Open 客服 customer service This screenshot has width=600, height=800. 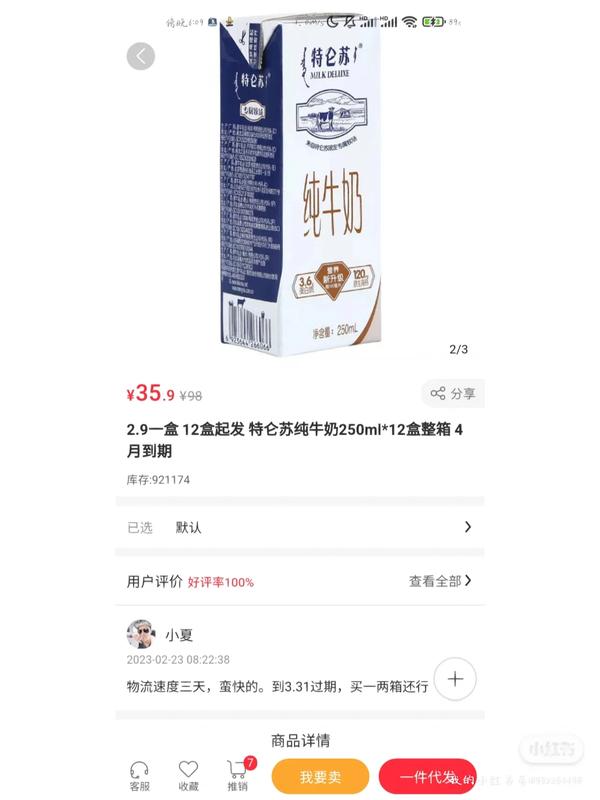(x=139, y=776)
